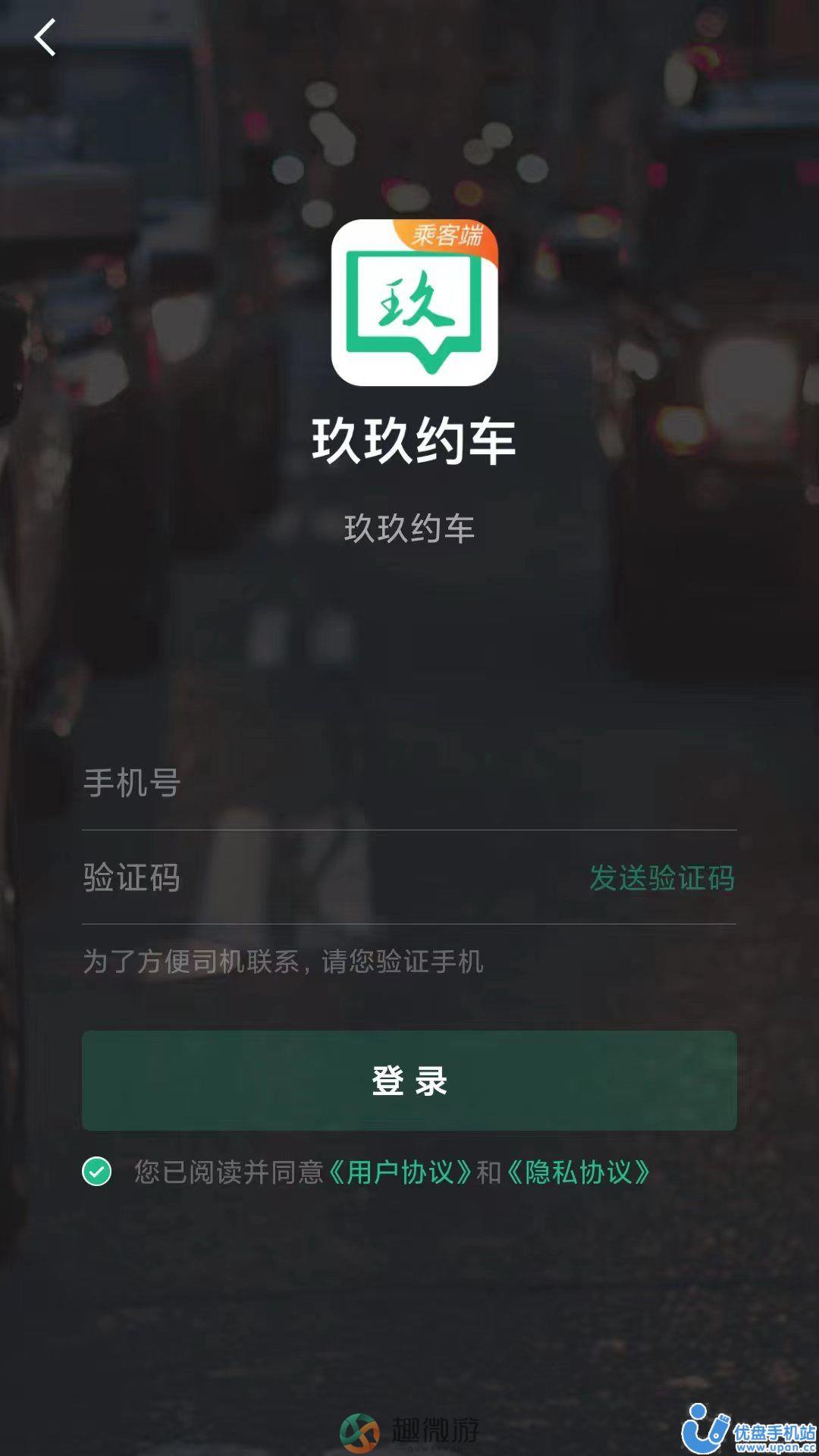This screenshot has height=1456, width=819.
Task: Uncheck the agreement consent checkbox
Action: pyautogui.click(x=97, y=1172)
